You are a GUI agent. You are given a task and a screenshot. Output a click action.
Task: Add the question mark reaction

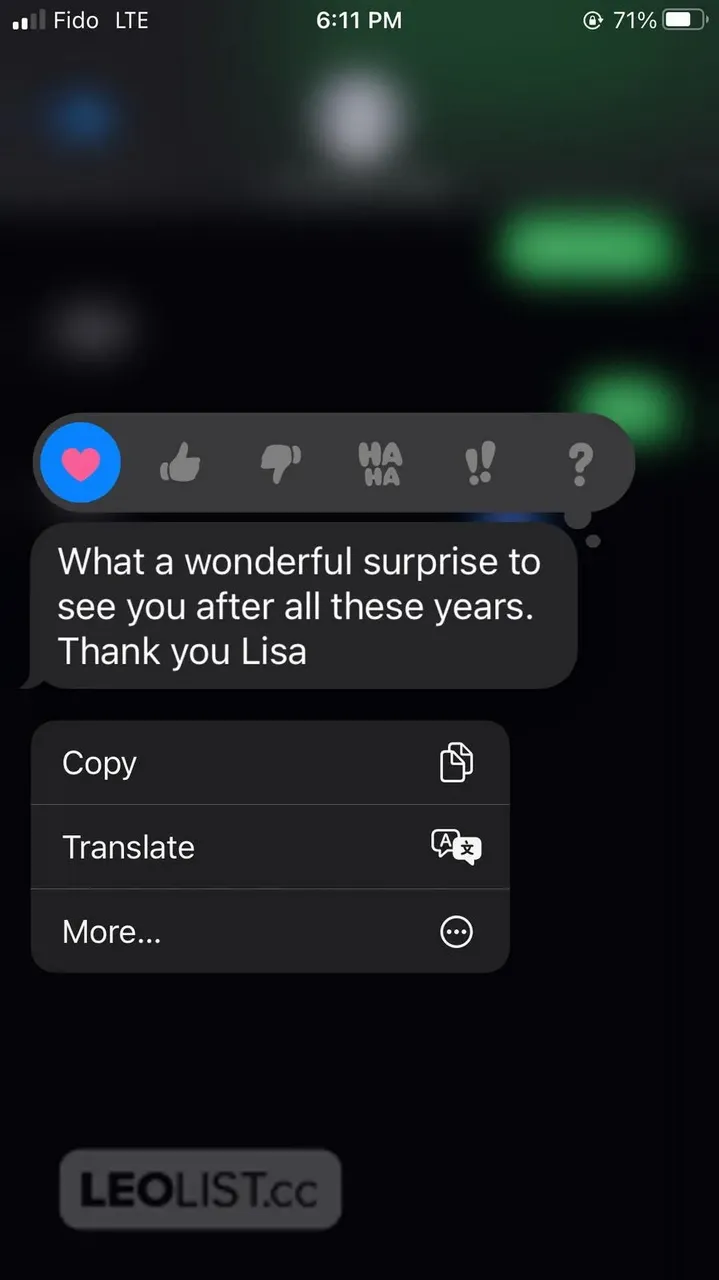[x=580, y=464]
